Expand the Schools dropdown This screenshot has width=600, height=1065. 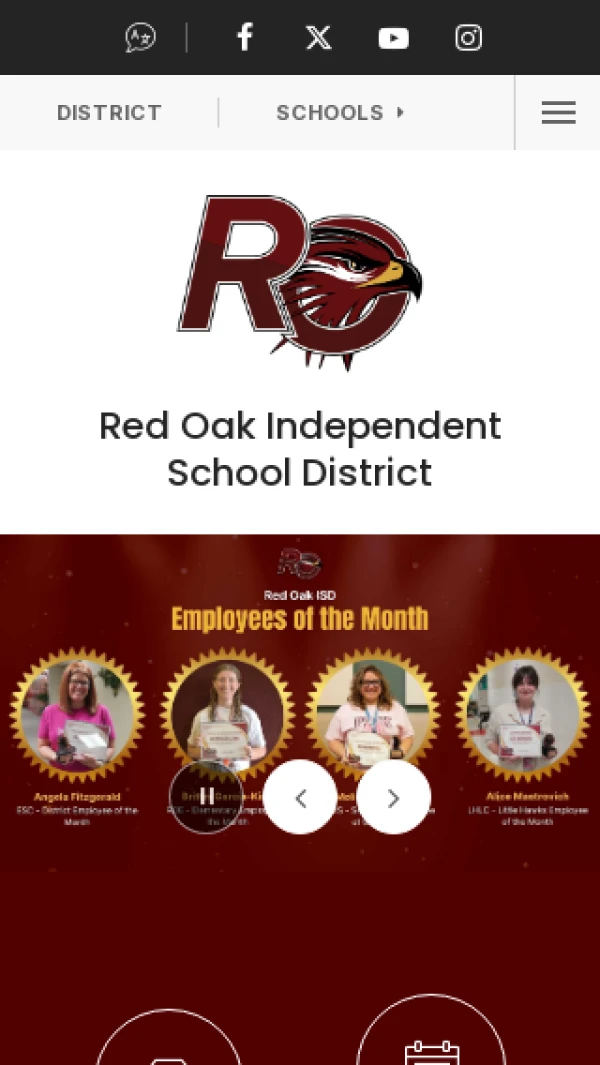pyautogui.click(x=340, y=113)
